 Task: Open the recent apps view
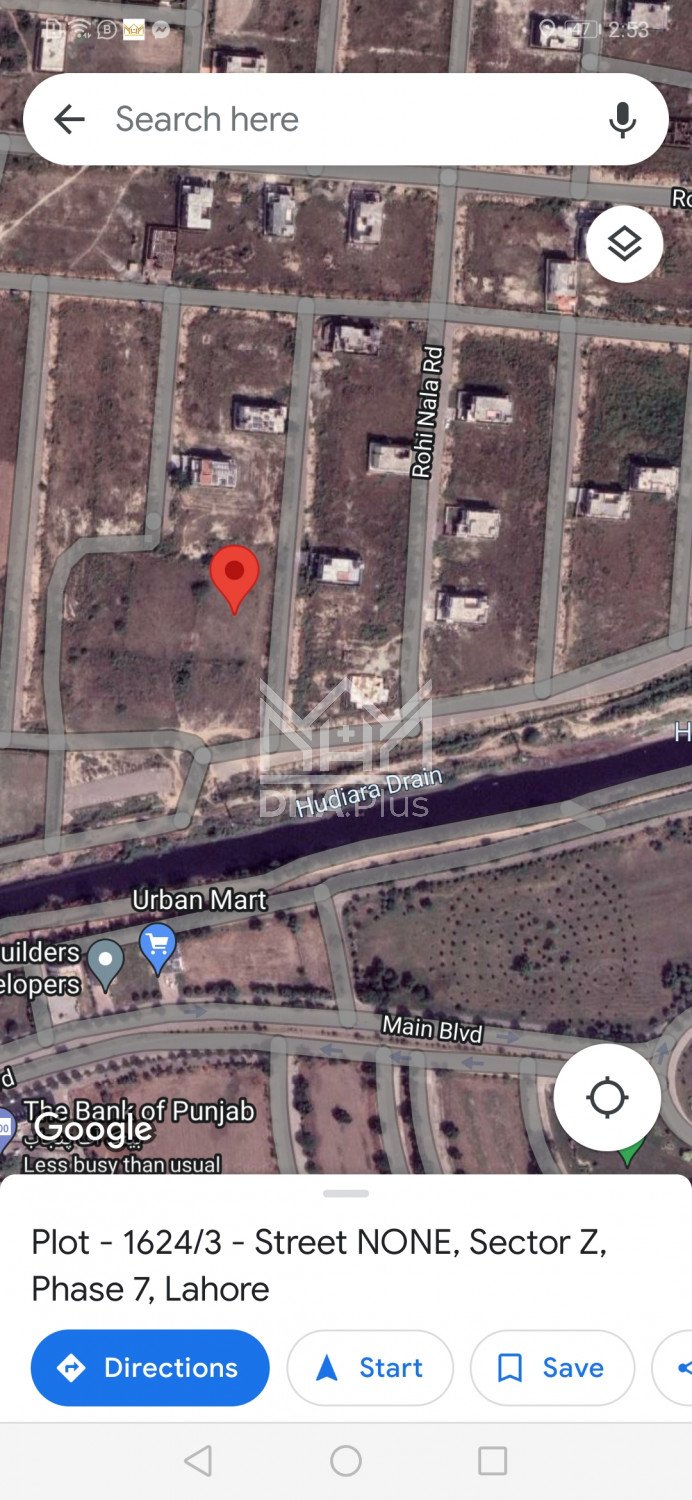pos(492,1461)
